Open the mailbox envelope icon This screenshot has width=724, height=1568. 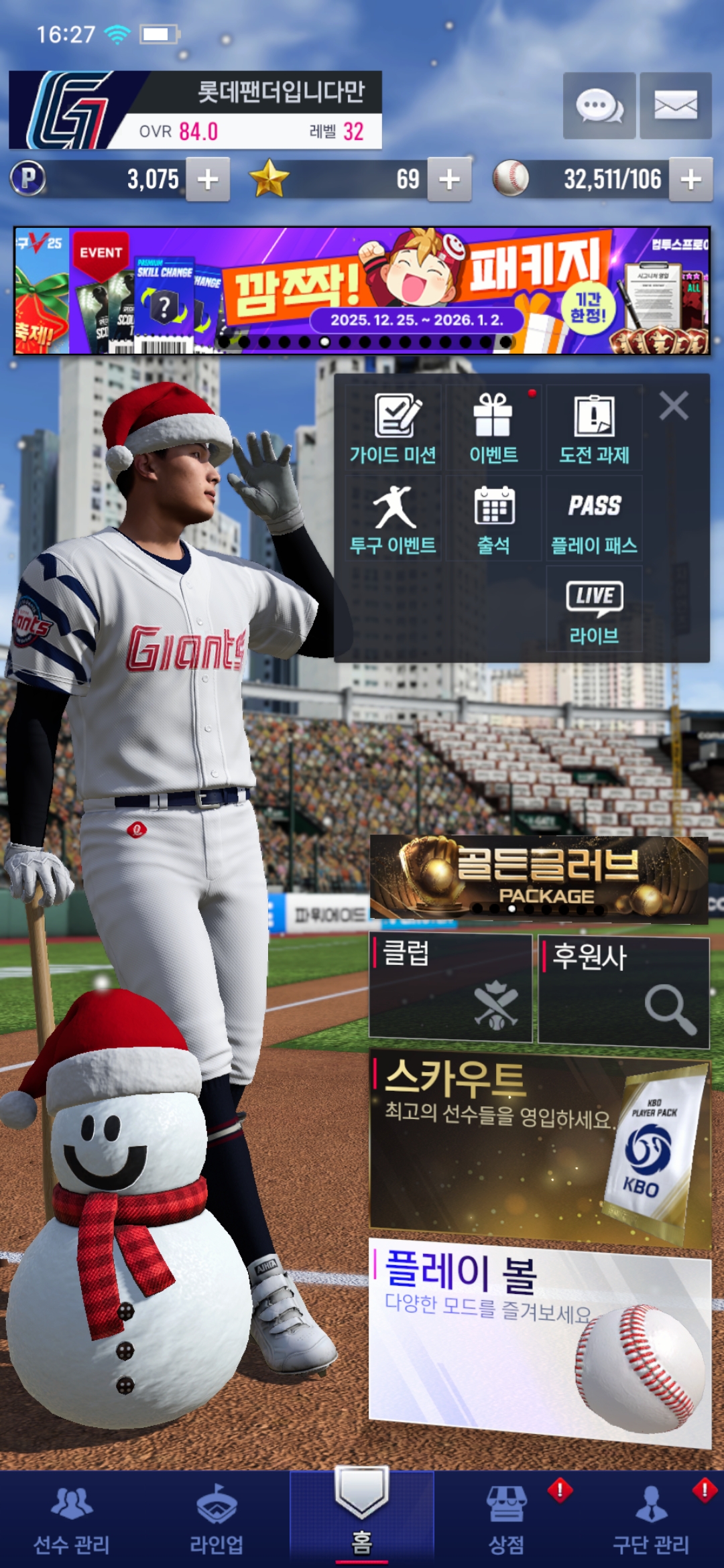tap(675, 106)
